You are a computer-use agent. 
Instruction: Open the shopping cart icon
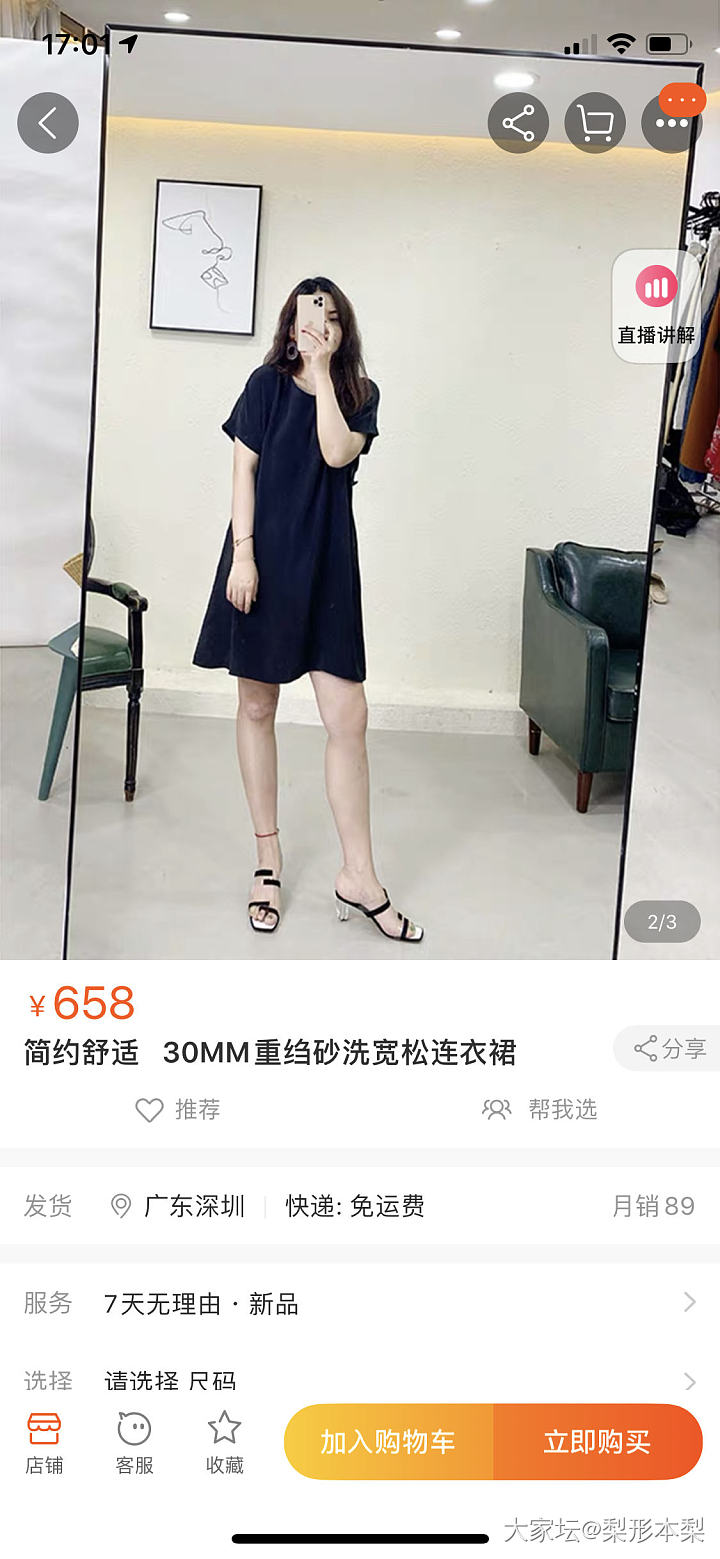595,123
